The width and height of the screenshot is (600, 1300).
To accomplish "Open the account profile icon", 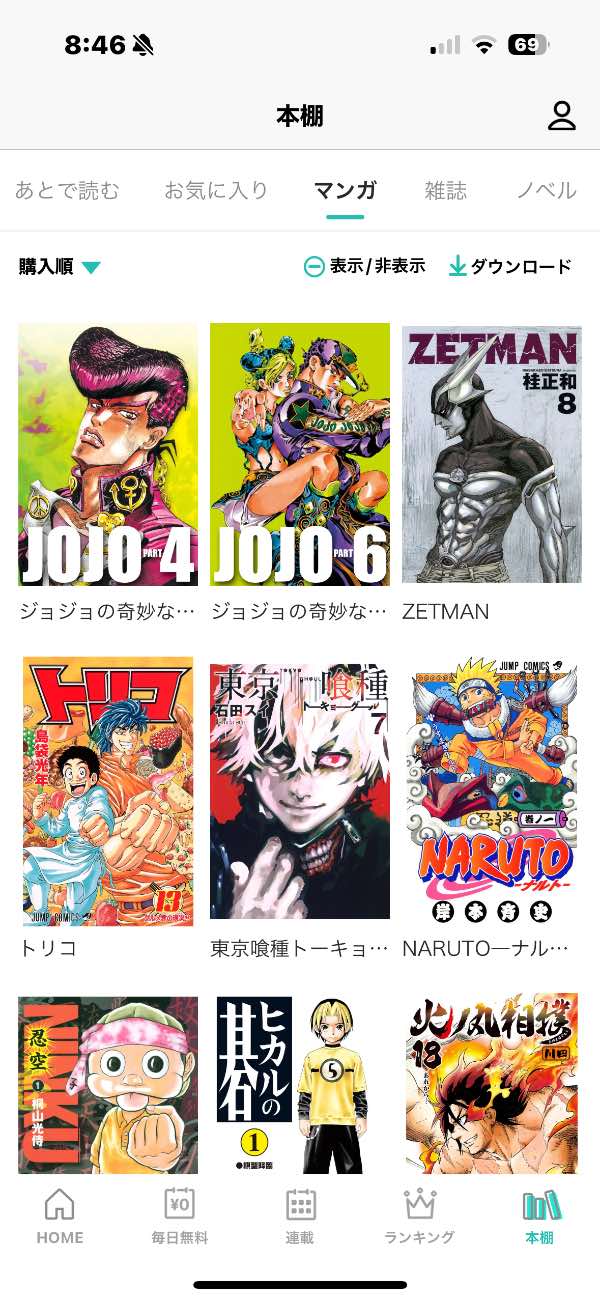I will [562, 116].
